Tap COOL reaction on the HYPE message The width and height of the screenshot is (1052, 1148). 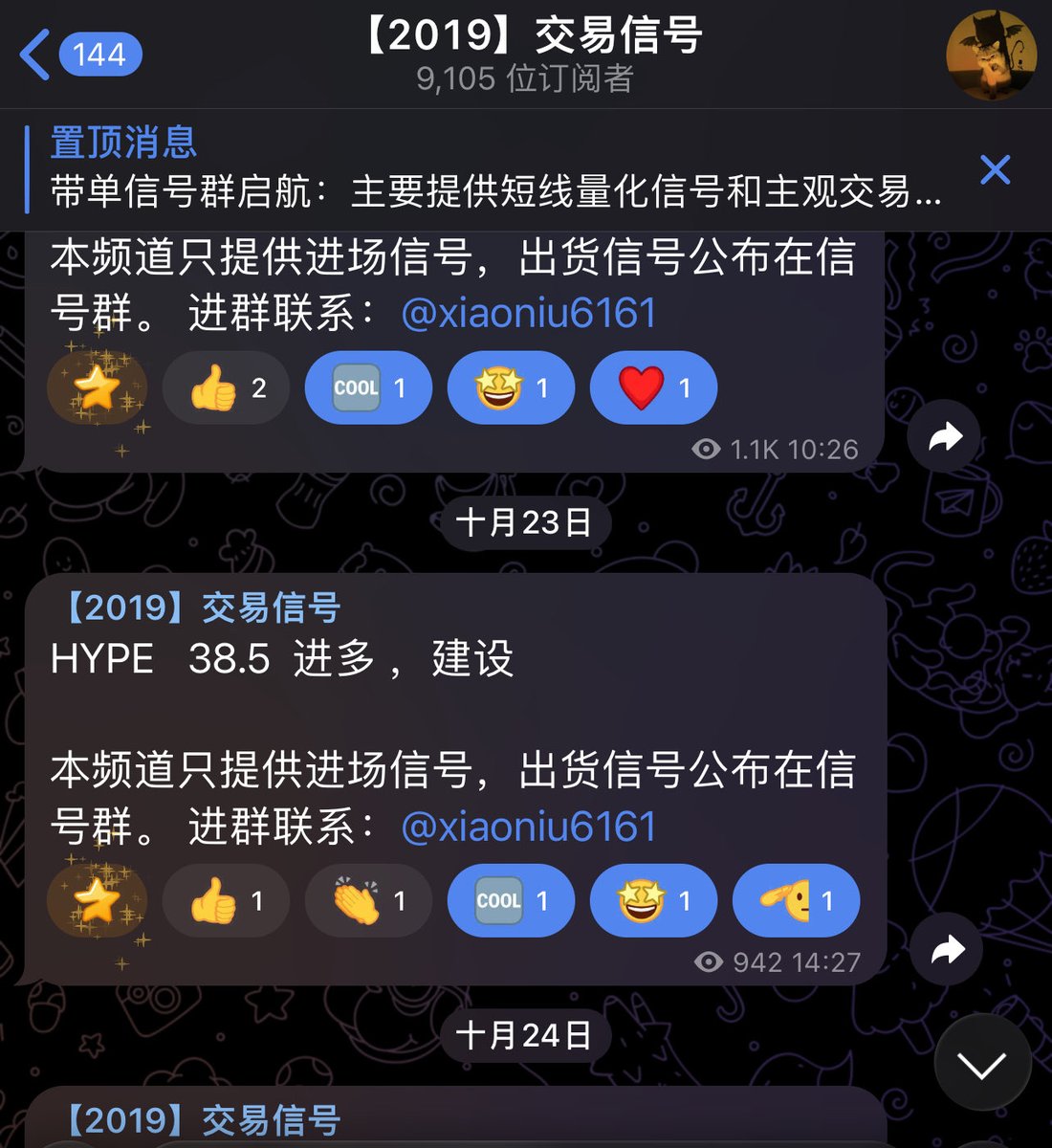(511, 901)
